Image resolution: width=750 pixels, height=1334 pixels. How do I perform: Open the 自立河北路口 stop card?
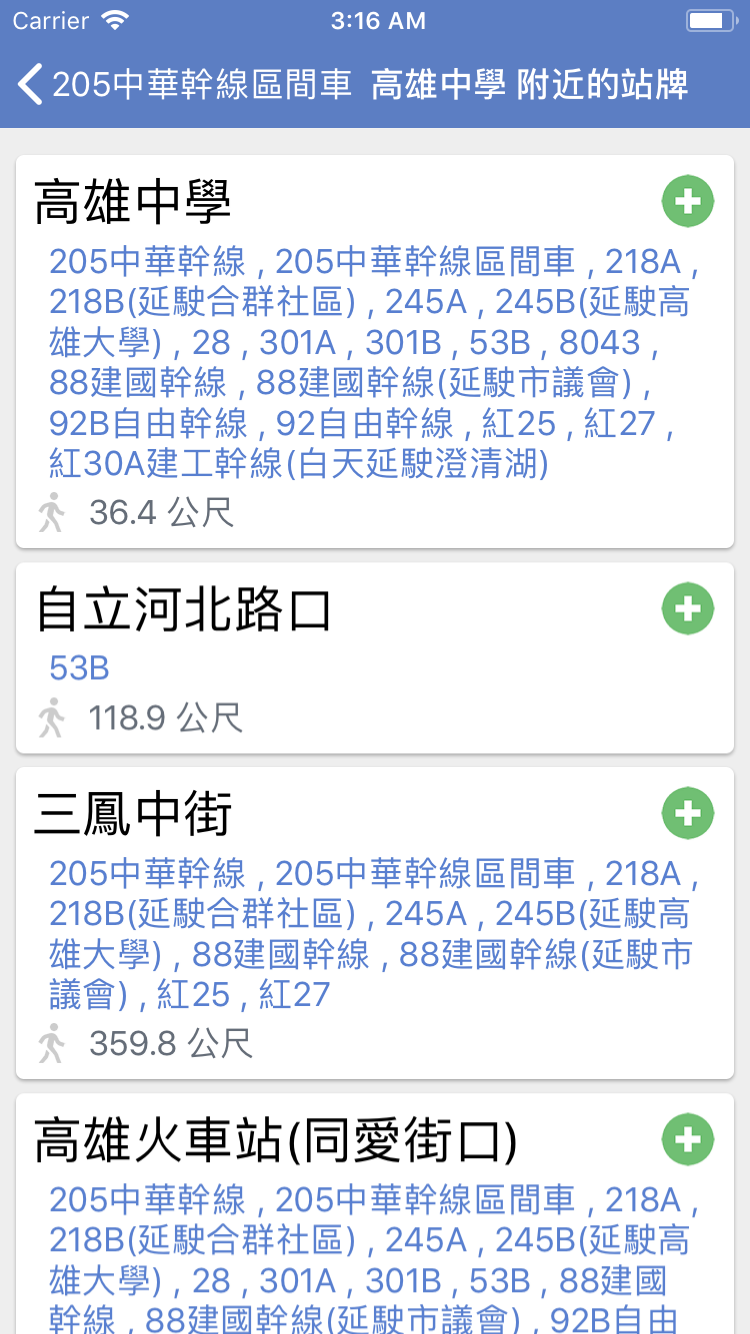pyautogui.click(x=375, y=658)
